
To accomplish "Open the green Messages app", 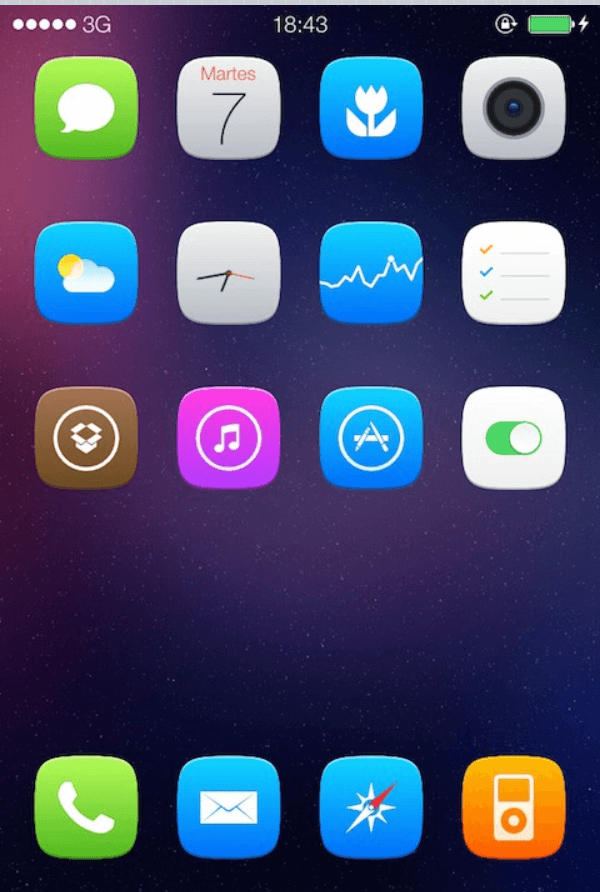I will [86, 108].
